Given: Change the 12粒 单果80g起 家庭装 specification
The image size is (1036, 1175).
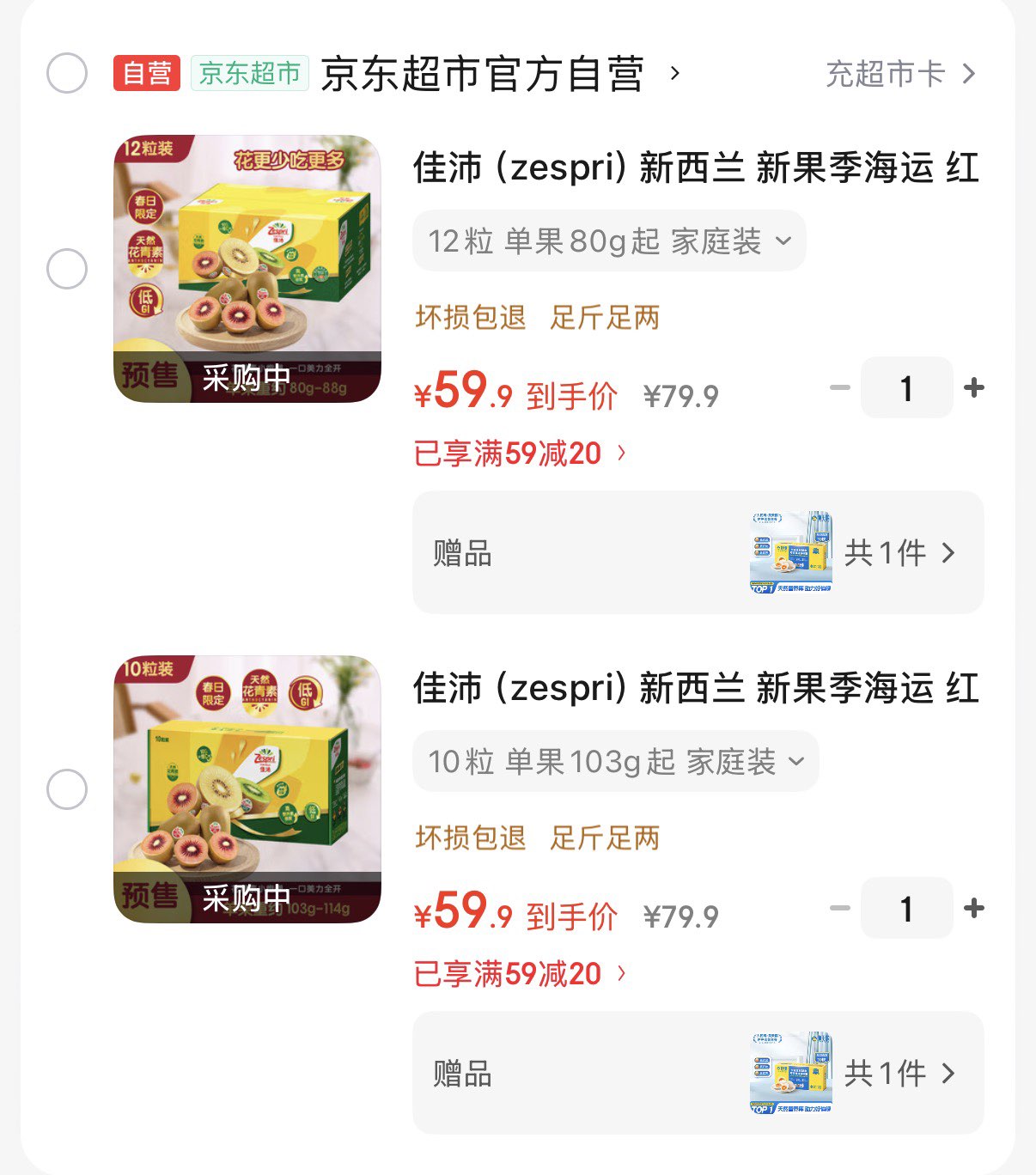Looking at the screenshot, I should click(609, 241).
